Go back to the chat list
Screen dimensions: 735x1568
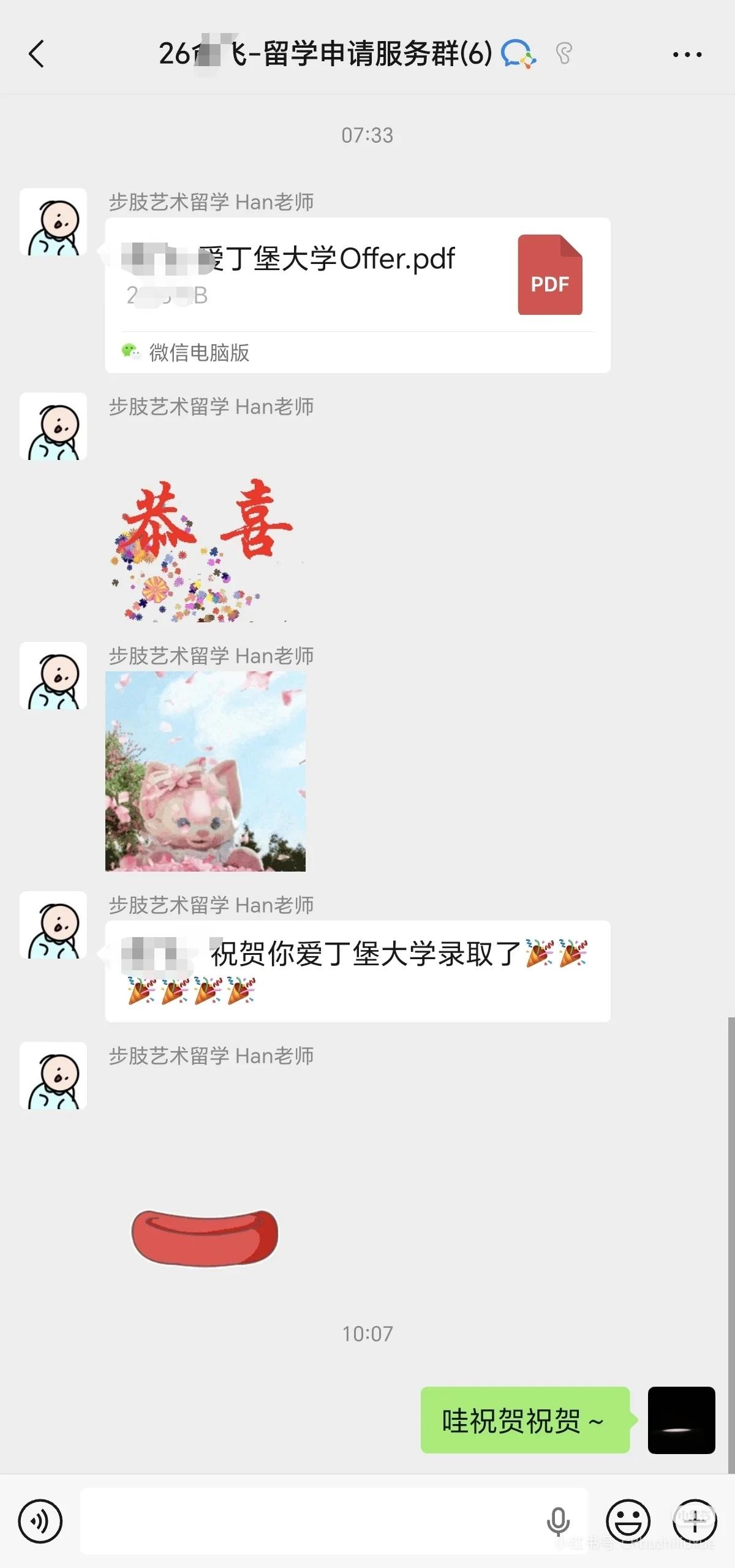point(37,54)
